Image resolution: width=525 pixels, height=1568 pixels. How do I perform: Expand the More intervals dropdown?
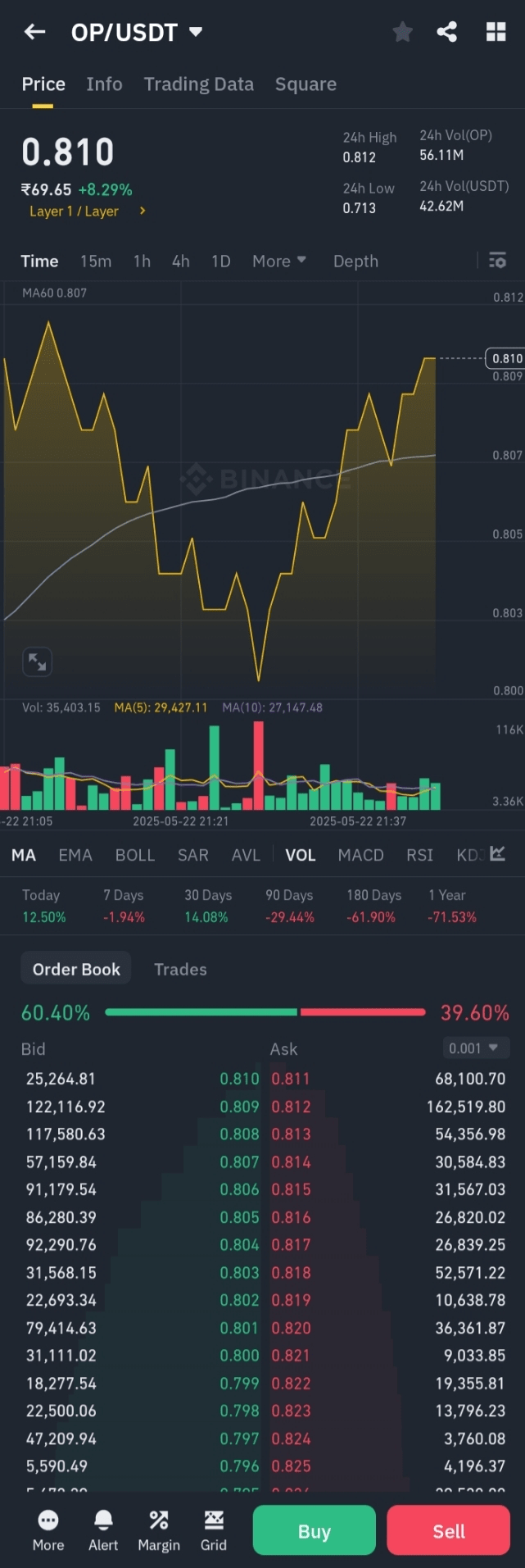(x=278, y=261)
